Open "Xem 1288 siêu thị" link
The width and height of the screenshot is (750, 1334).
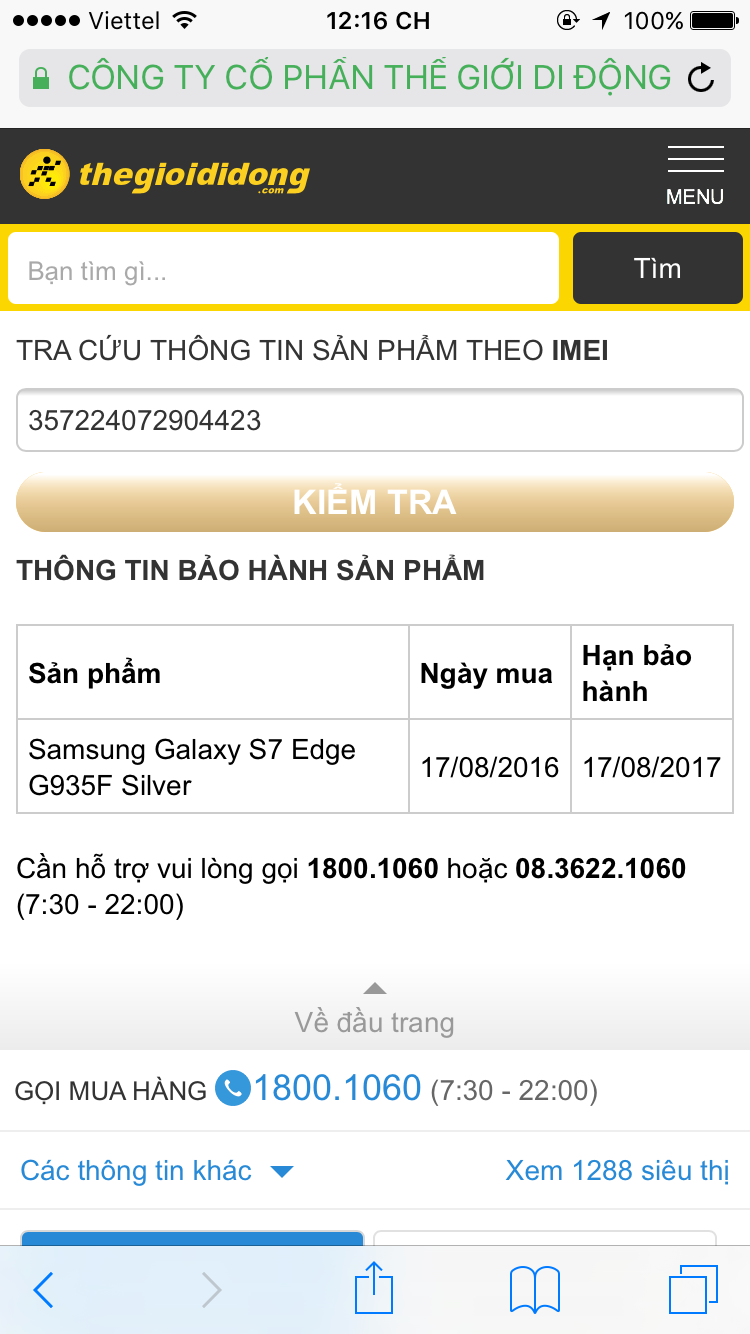click(x=618, y=1170)
